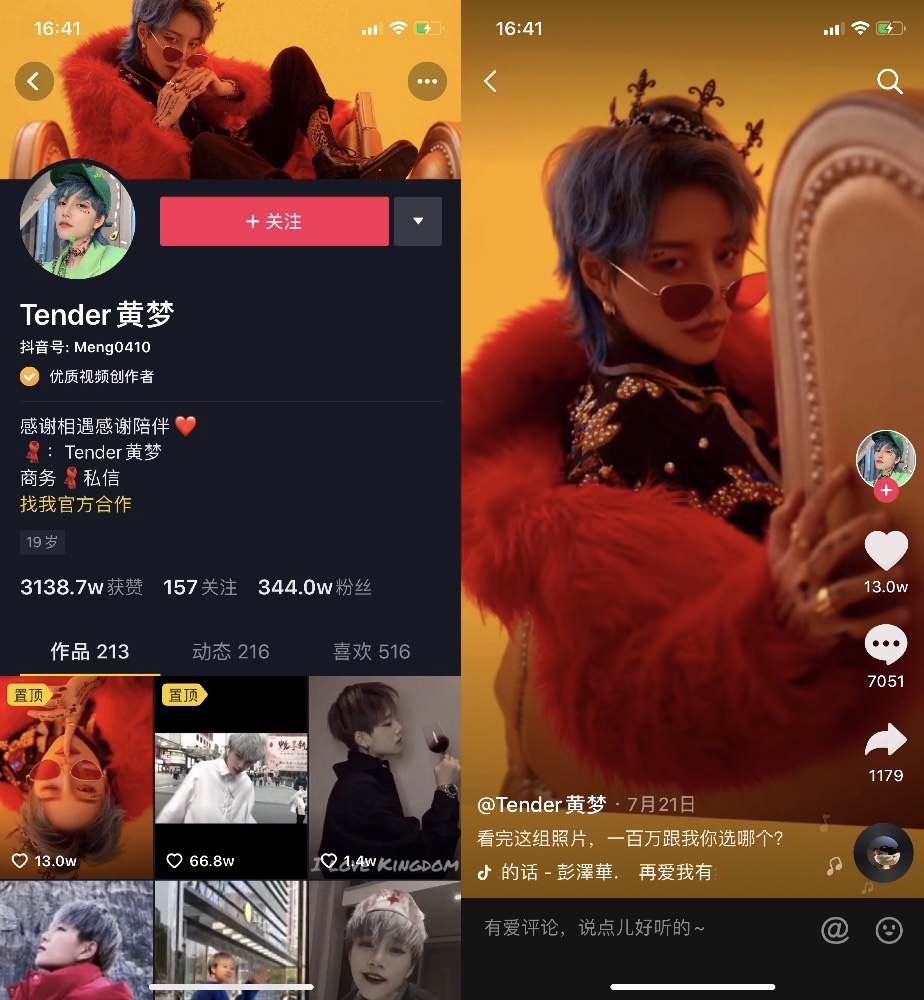
Task: Open the 7051 comments bubble
Action: point(885,645)
